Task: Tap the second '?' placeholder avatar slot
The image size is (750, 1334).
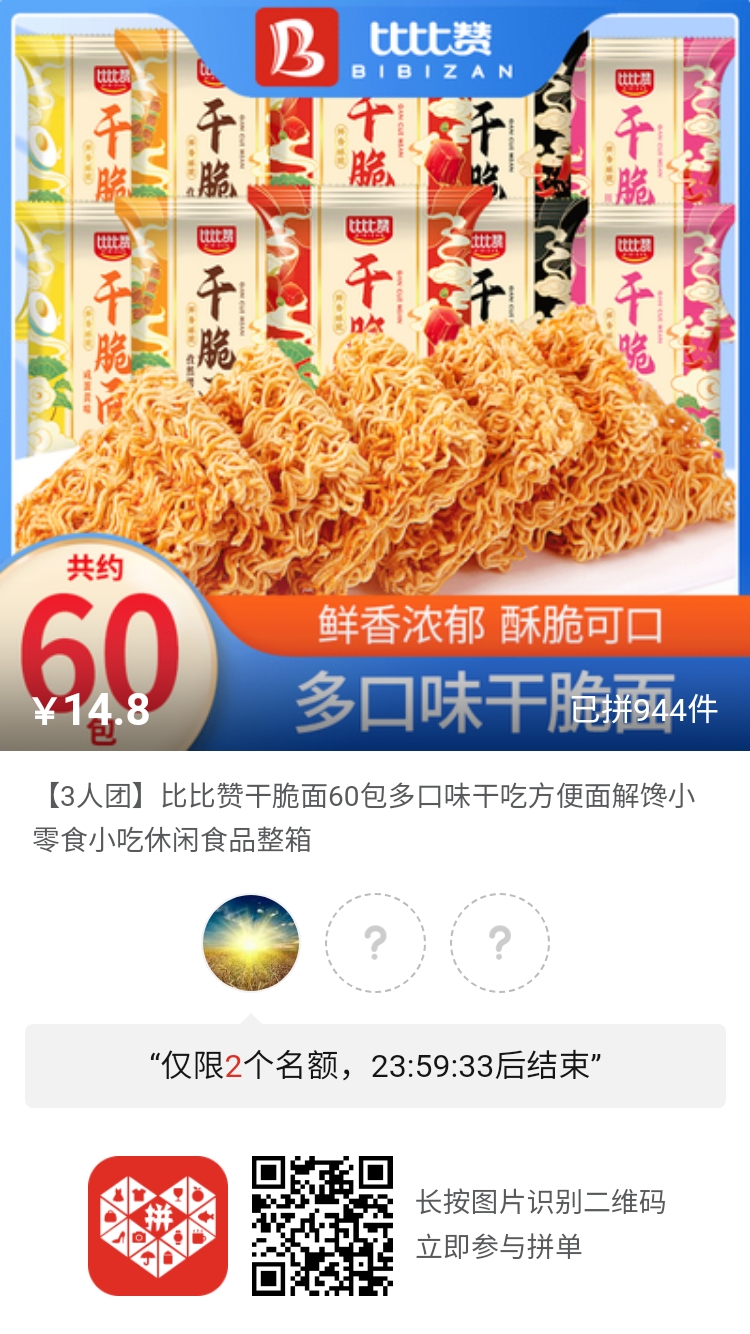Action: click(500, 940)
